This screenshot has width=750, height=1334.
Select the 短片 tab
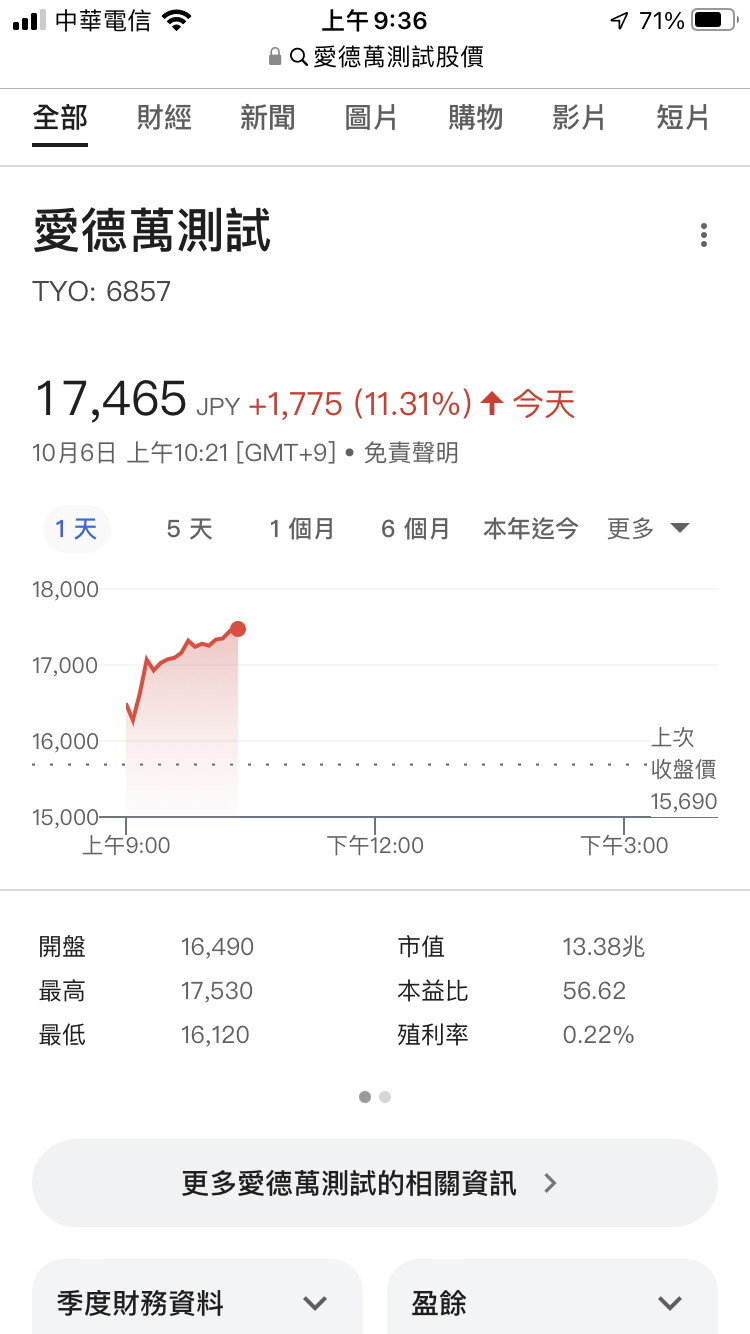click(x=683, y=118)
